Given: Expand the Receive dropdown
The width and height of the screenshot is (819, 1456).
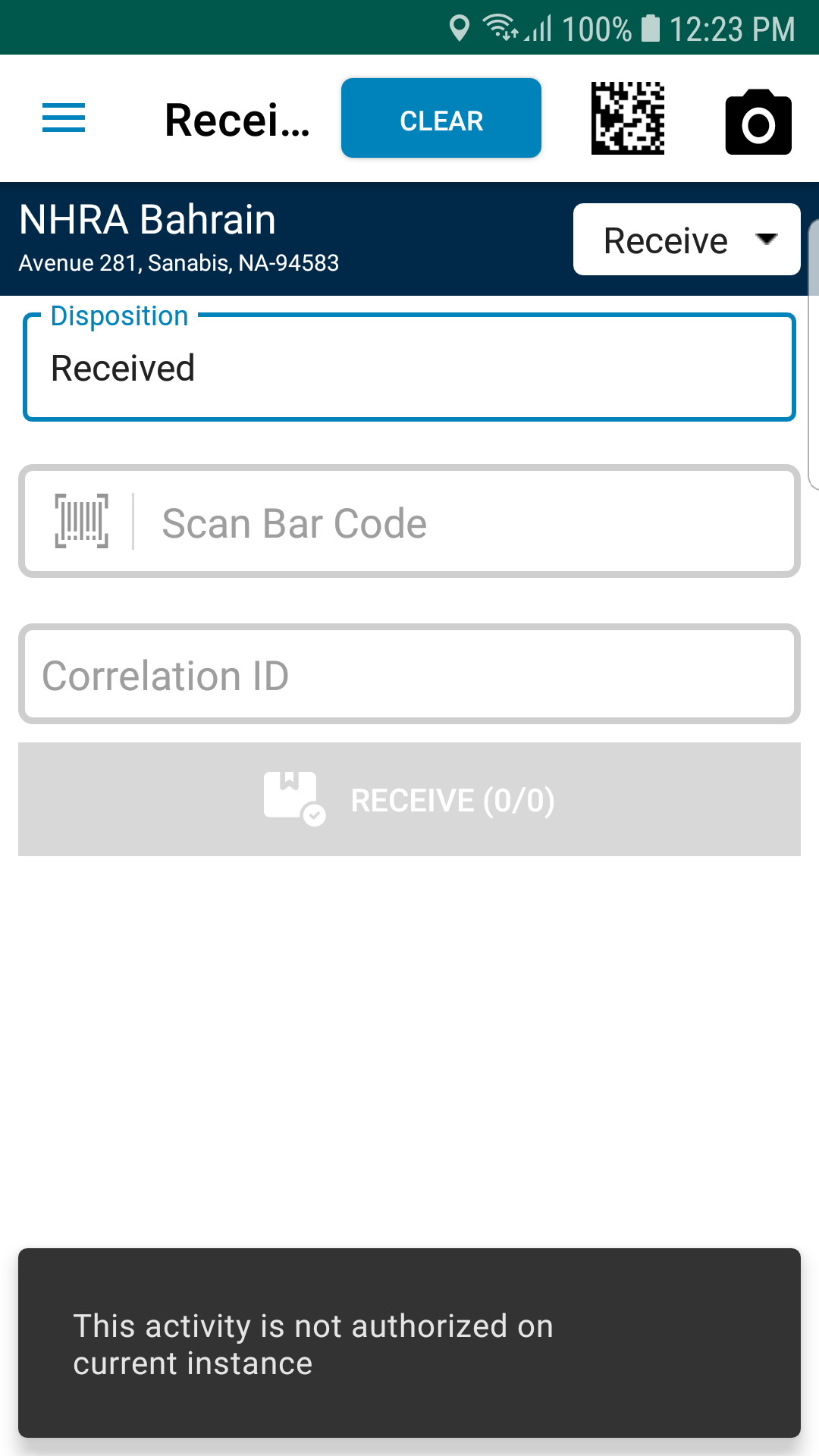Looking at the screenshot, I should click(x=687, y=240).
